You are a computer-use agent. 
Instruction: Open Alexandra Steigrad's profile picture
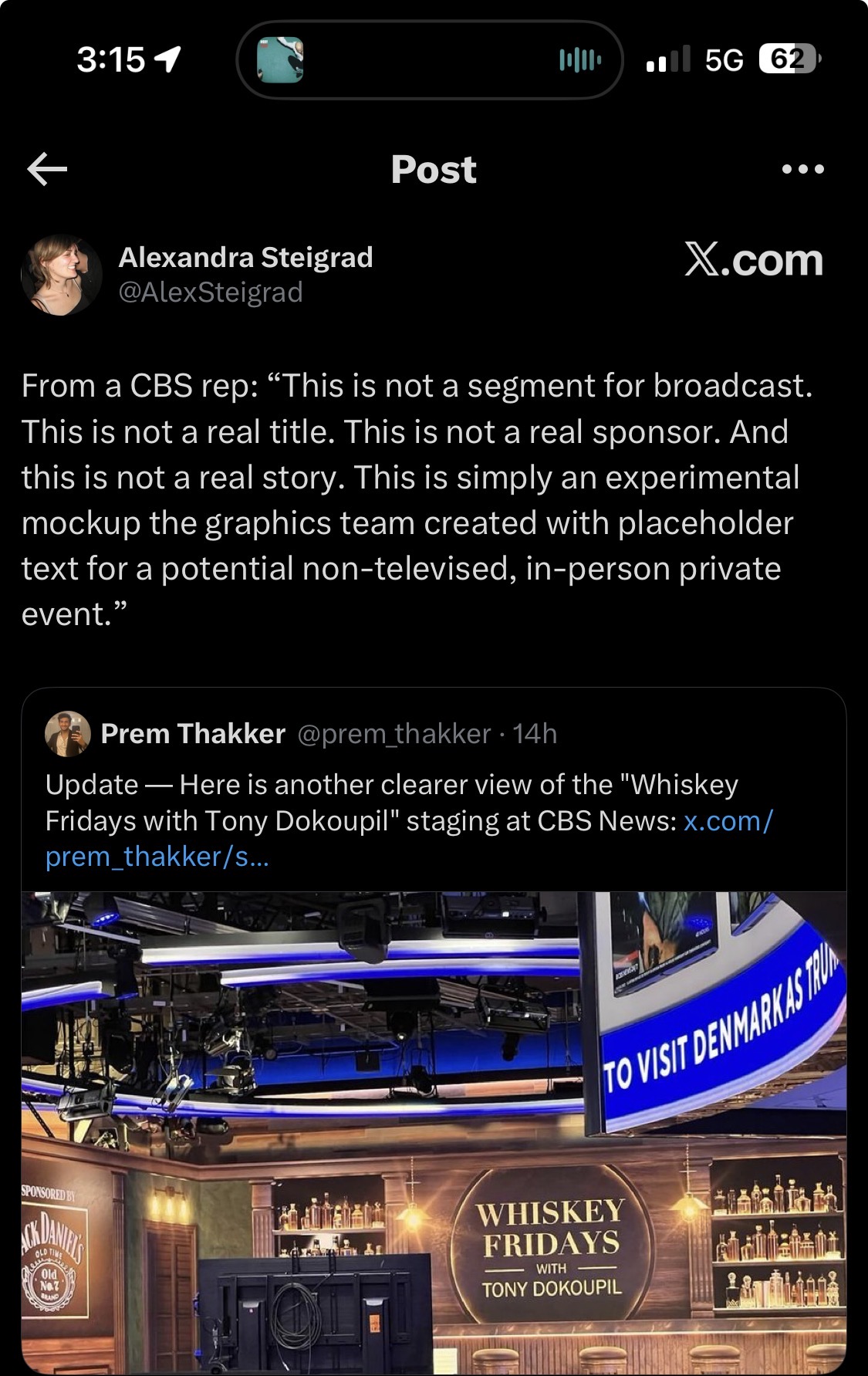[62, 276]
